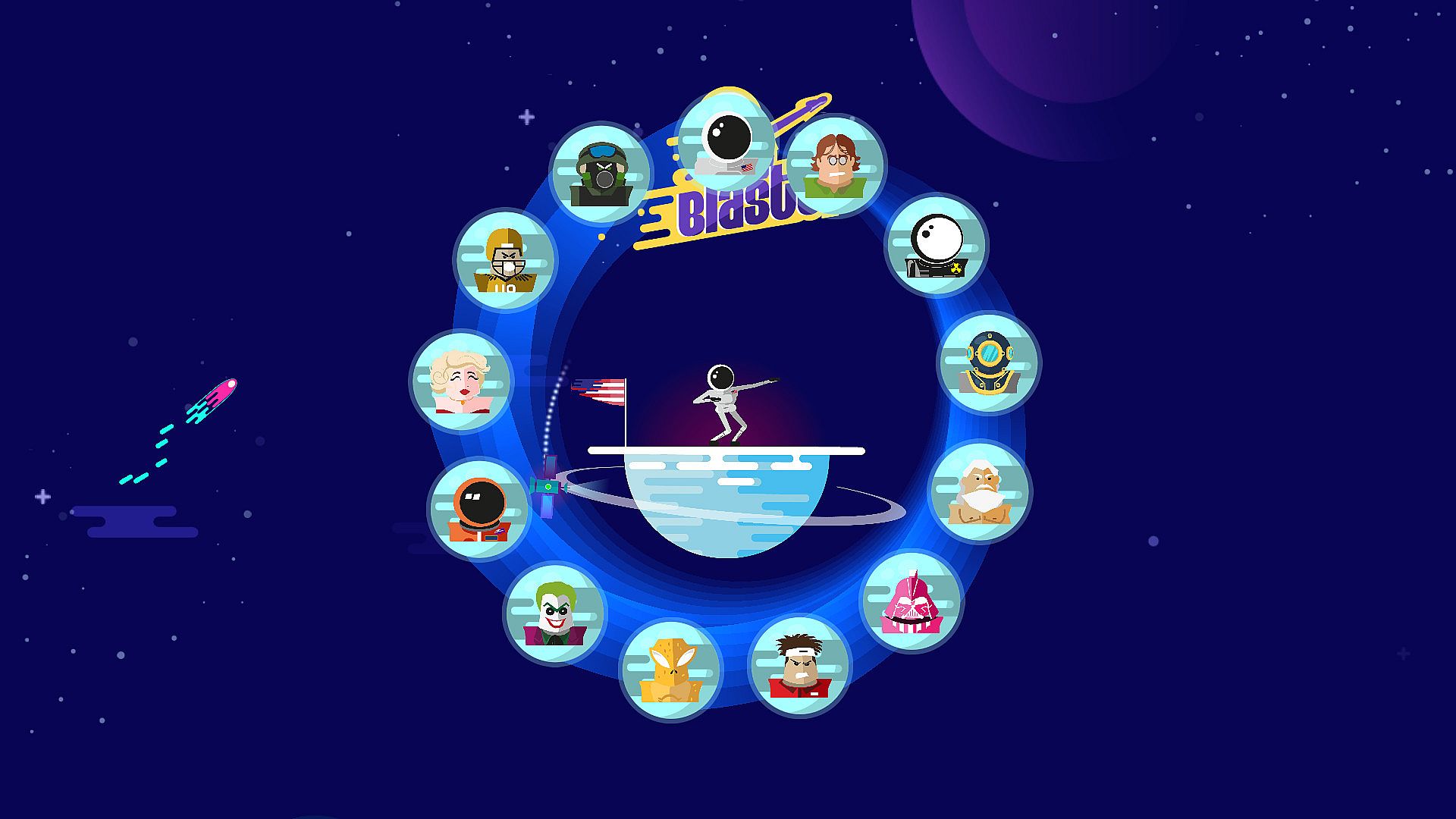The width and height of the screenshot is (1456, 819).
Task: Choose the yellow alien character
Action: 670,670
